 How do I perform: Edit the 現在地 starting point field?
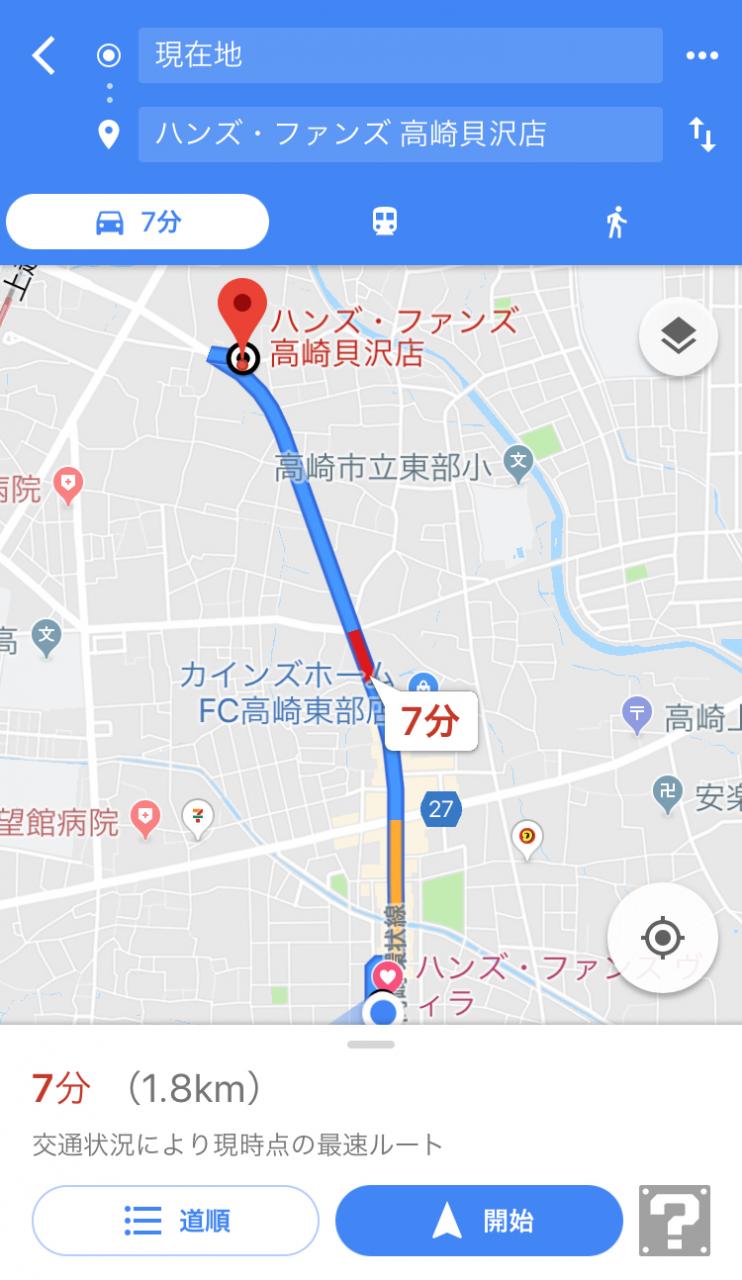tap(400, 55)
